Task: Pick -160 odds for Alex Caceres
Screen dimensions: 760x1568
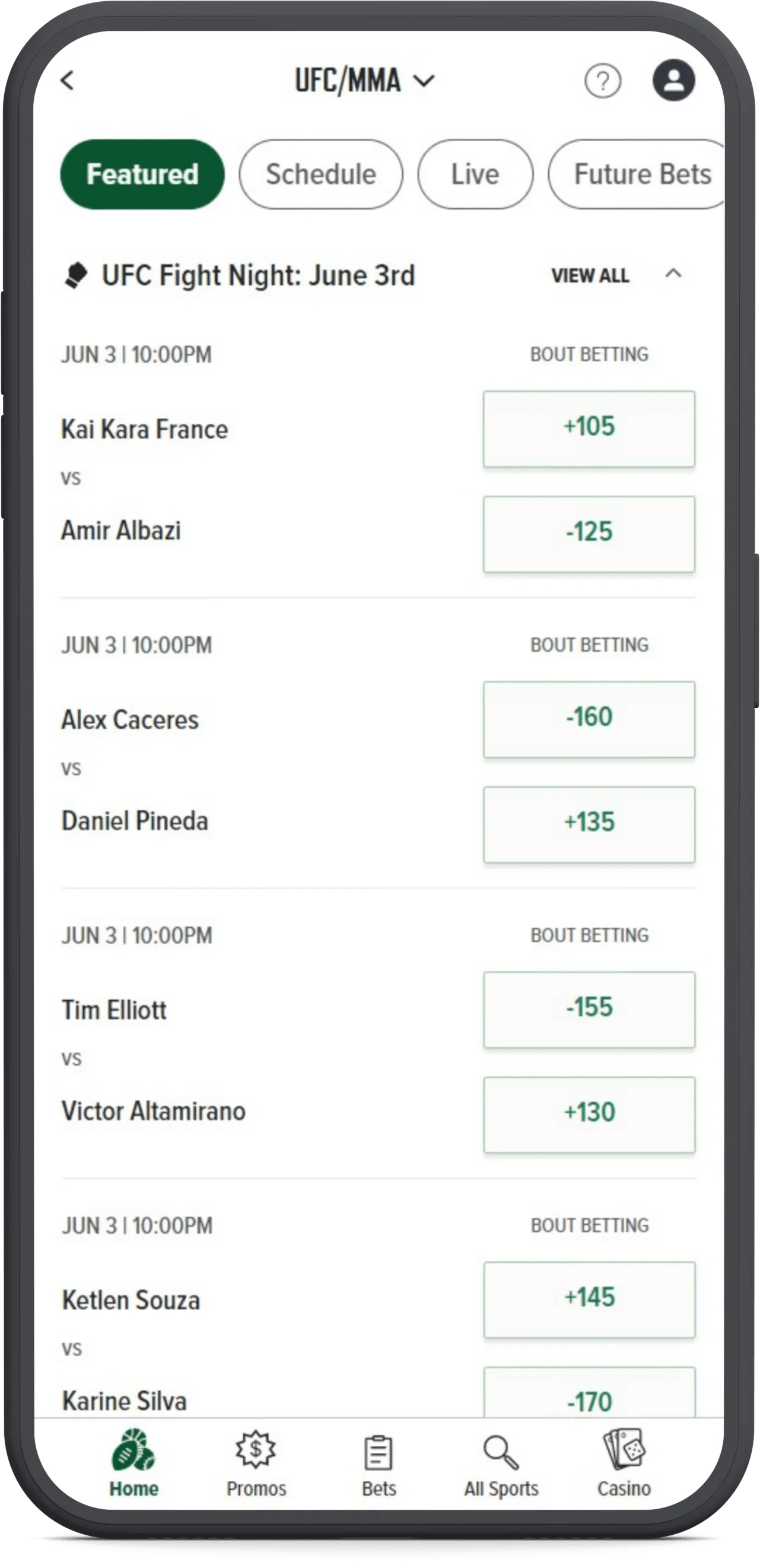Action: 589,718
